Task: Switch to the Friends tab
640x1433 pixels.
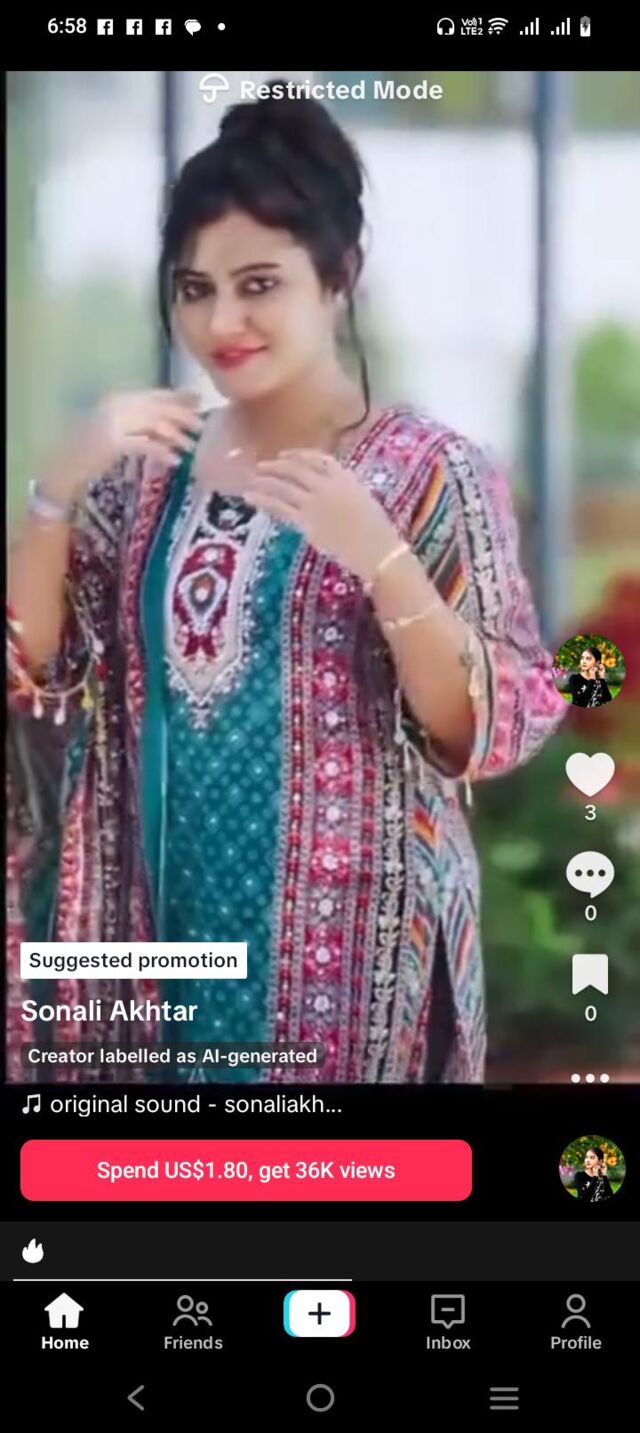Action: (x=193, y=1320)
